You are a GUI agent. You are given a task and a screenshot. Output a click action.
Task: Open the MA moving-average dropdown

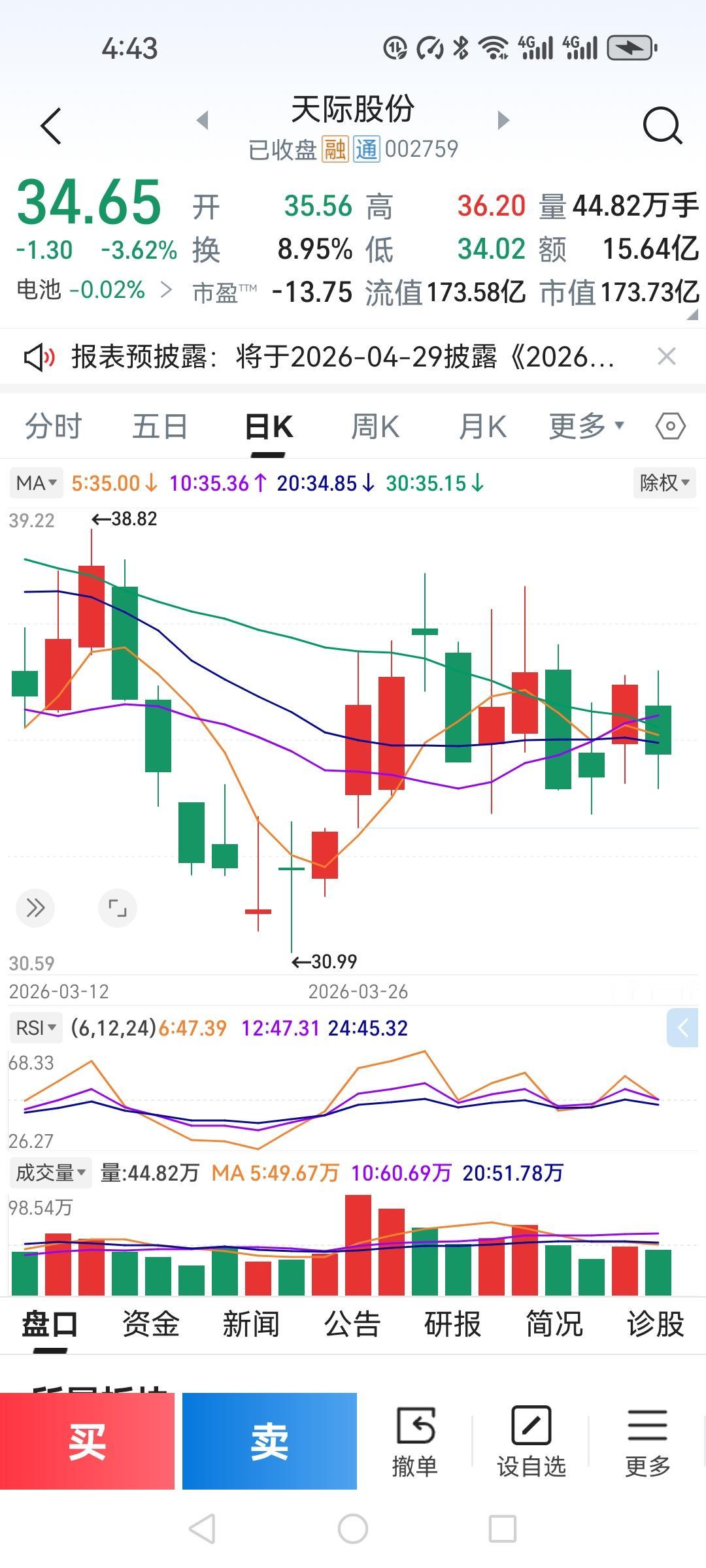tap(36, 483)
